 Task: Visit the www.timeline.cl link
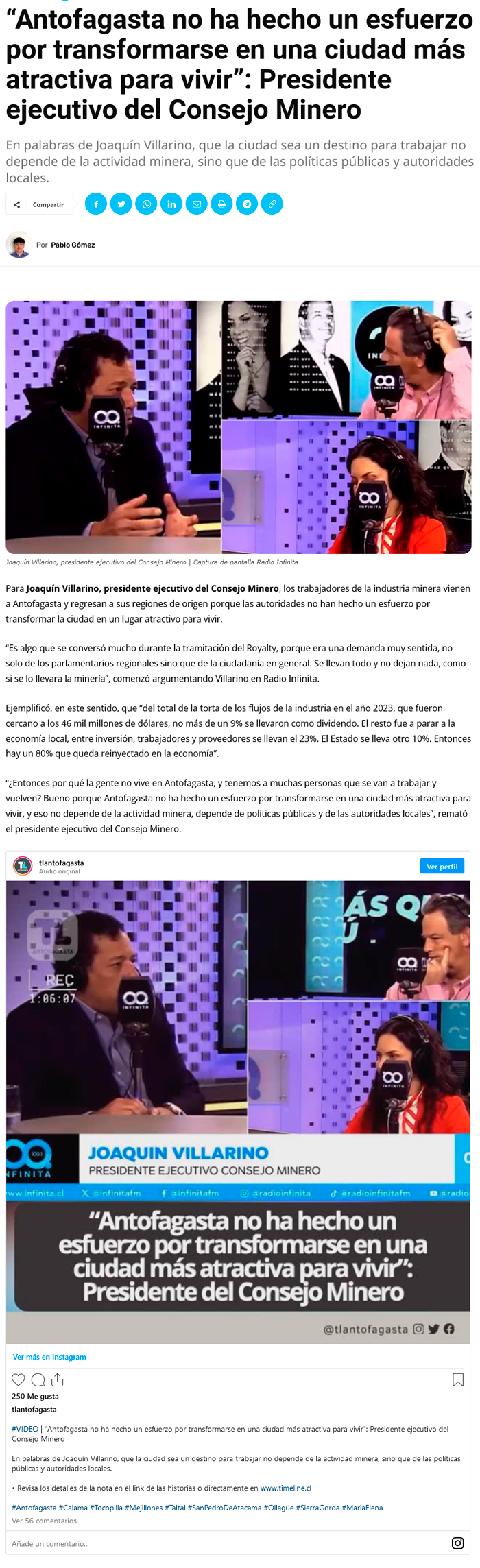point(285,1488)
